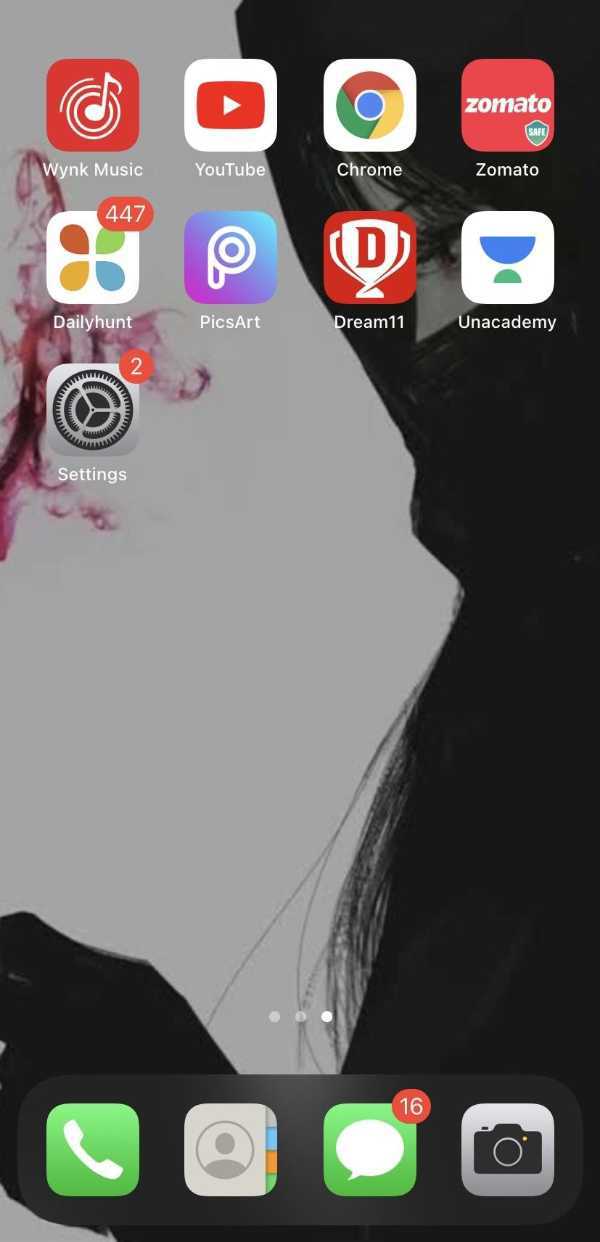Launch the Camera from dock
This screenshot has height=1242, width=600.
point(507,1150)
